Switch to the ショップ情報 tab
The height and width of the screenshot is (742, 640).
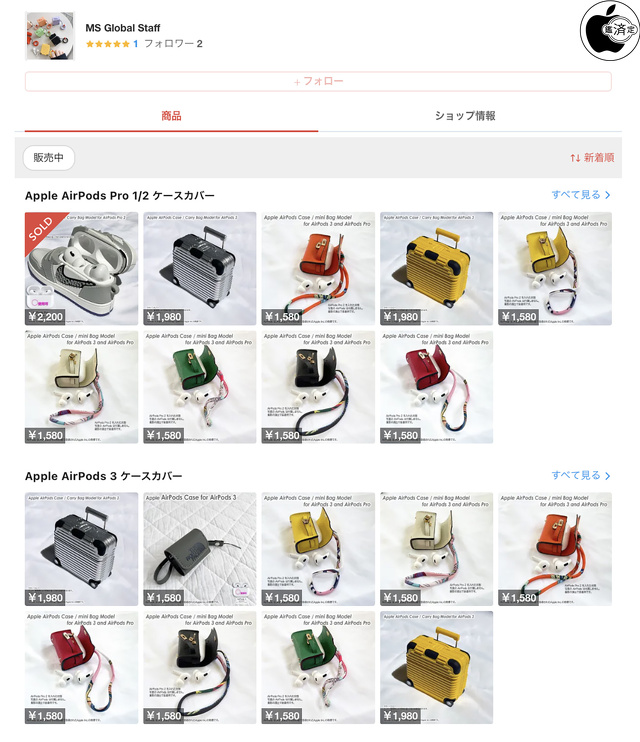pyautogui.click(x=465, y=116)
